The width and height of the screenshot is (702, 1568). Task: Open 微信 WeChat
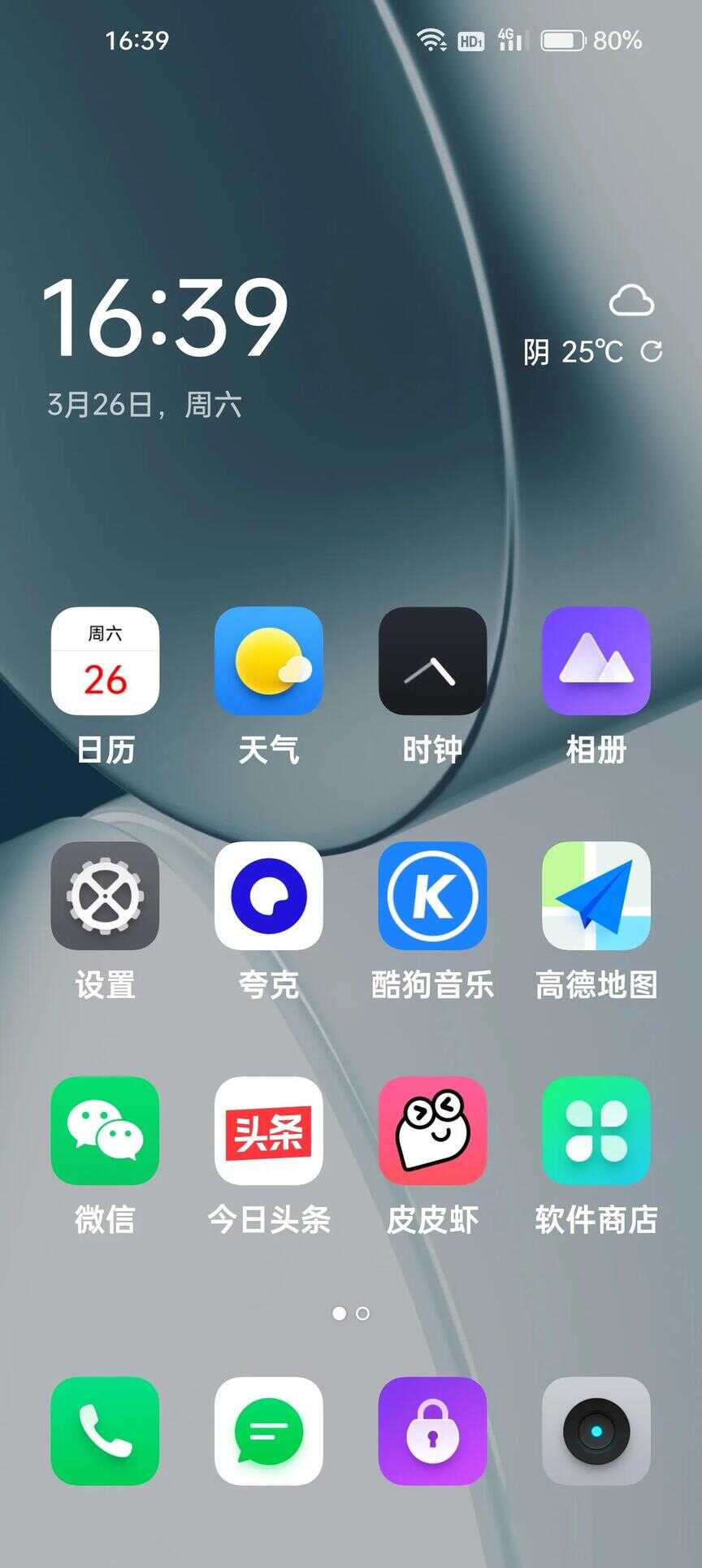105,1131
